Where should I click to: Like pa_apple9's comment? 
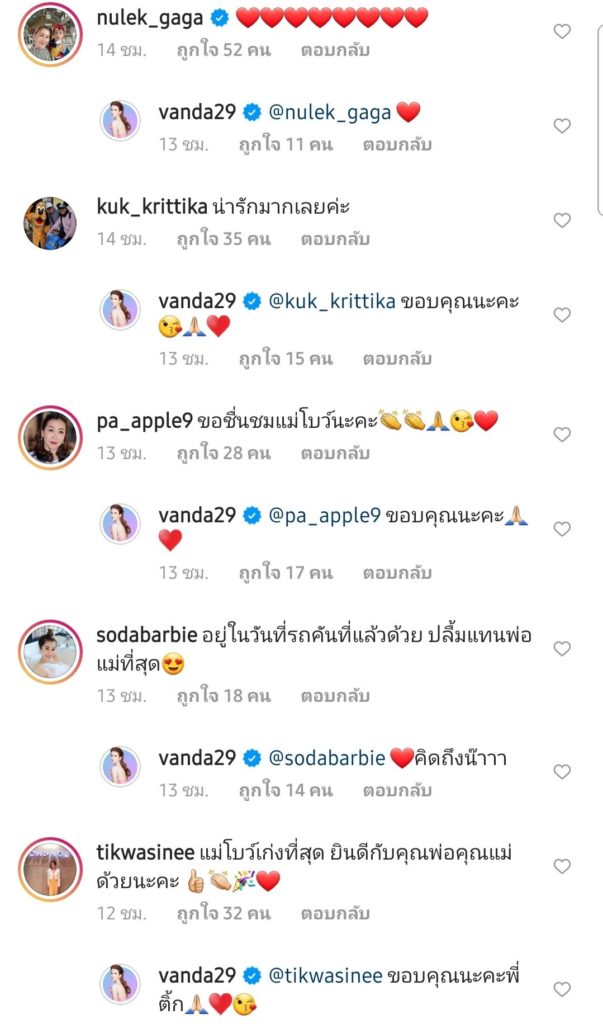tap(562, 434)
